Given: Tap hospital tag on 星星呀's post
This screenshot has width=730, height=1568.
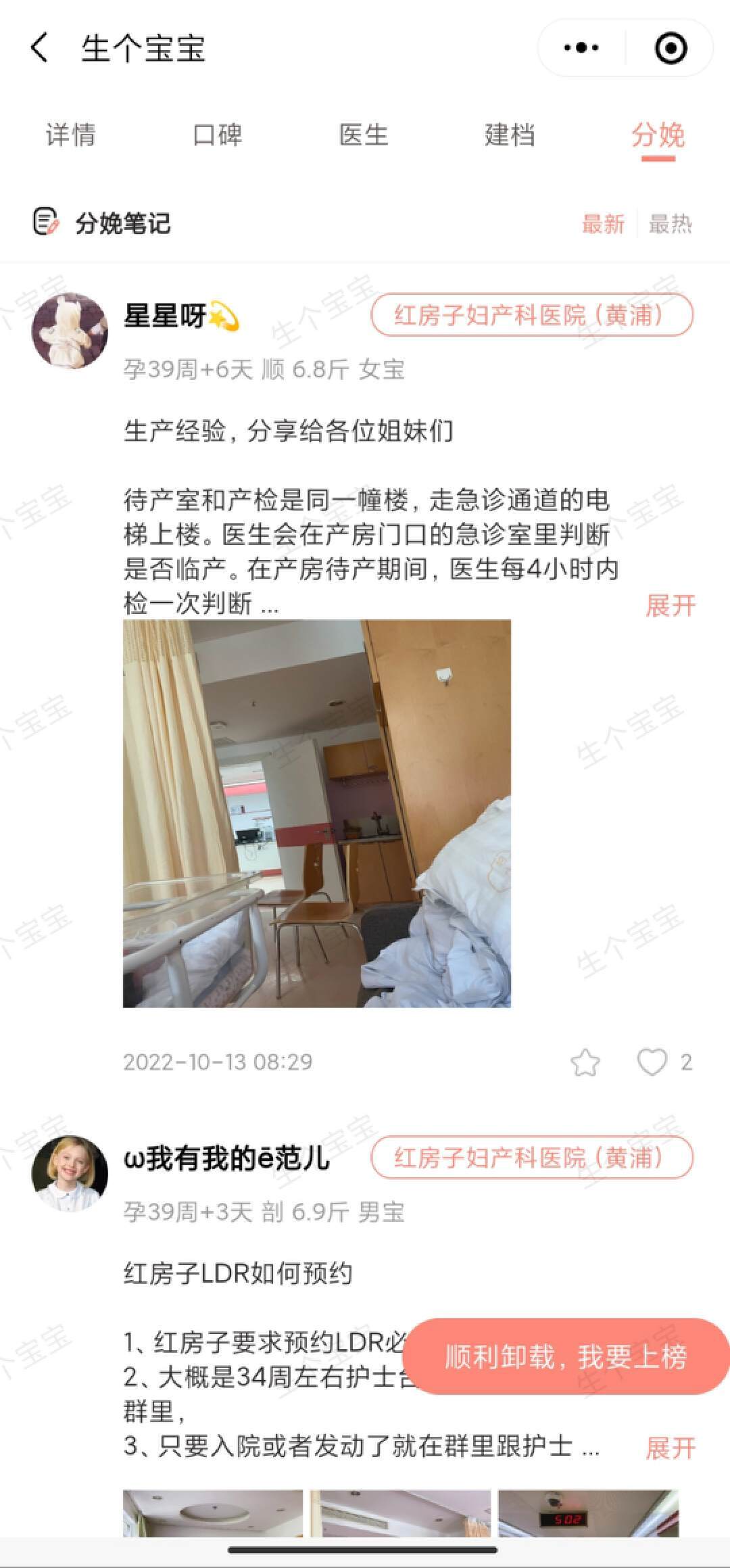Looking at the screenshot, I should click(531, 315).
